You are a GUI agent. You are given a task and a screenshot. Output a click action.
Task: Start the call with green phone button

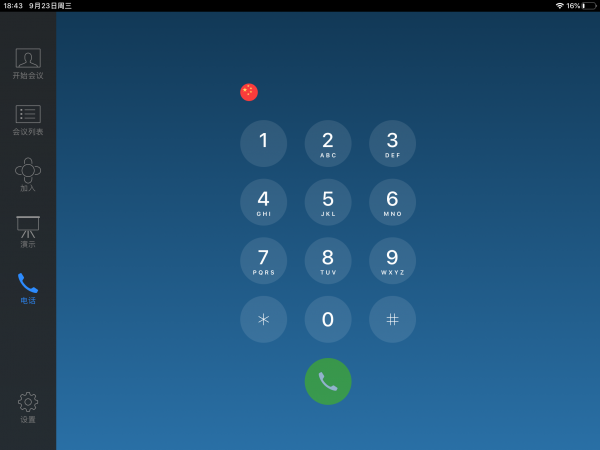click(328, 381)
